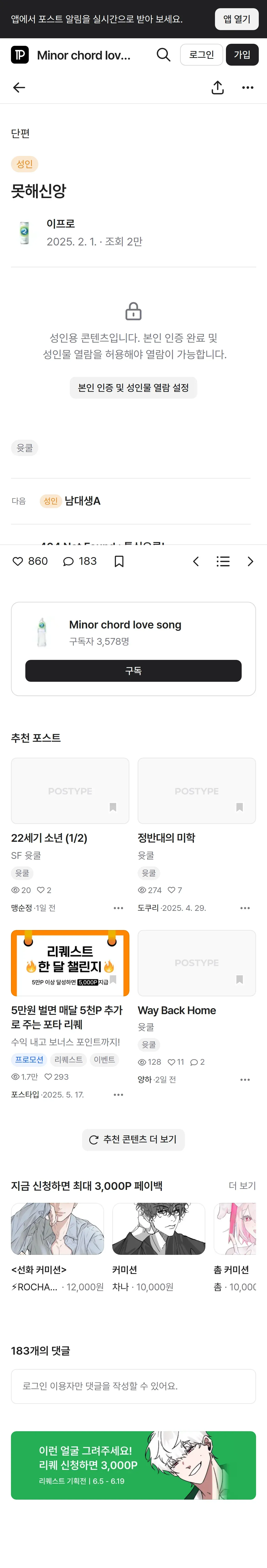Like the post with the heart icon
The image size is (267, 1568).
18,561
